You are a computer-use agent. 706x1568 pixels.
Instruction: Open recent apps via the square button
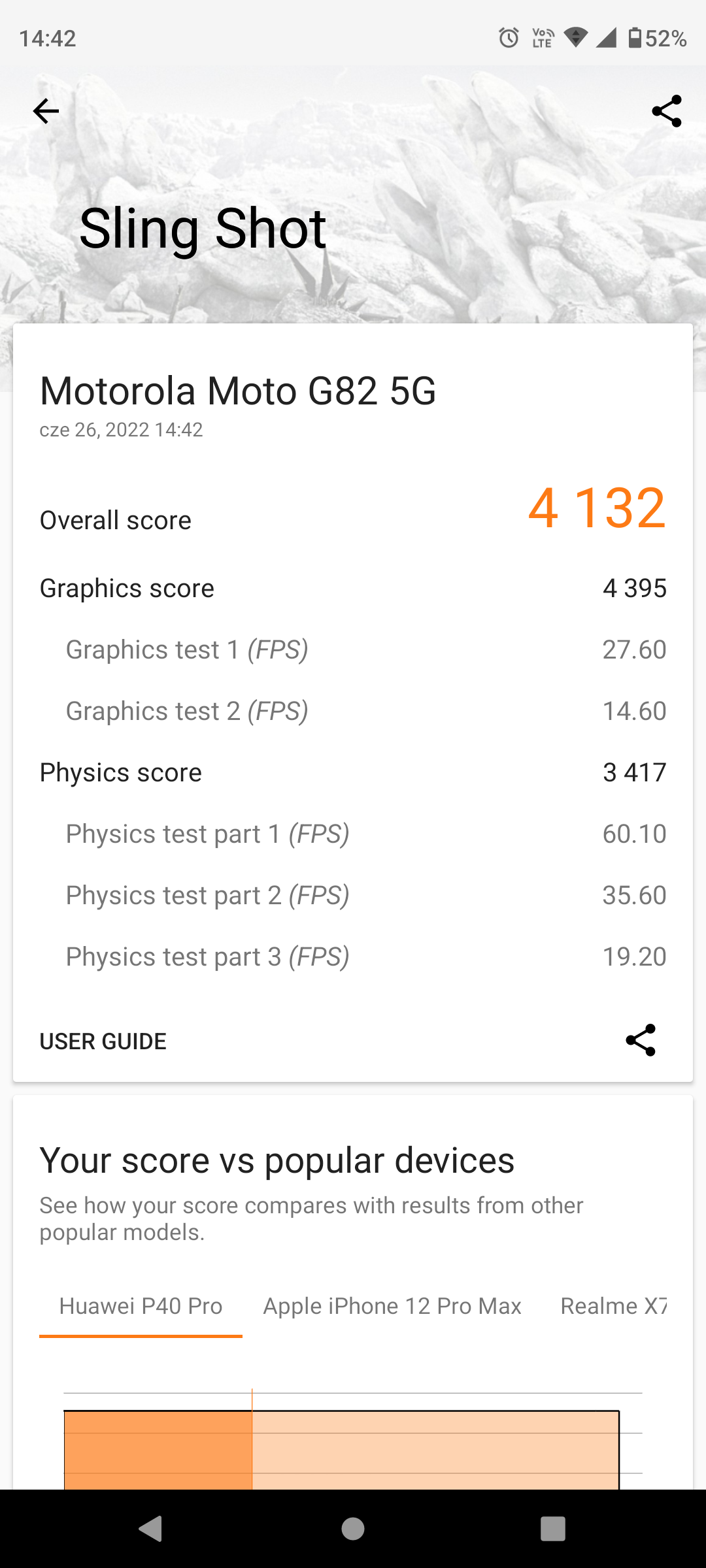coord(553,1529)
